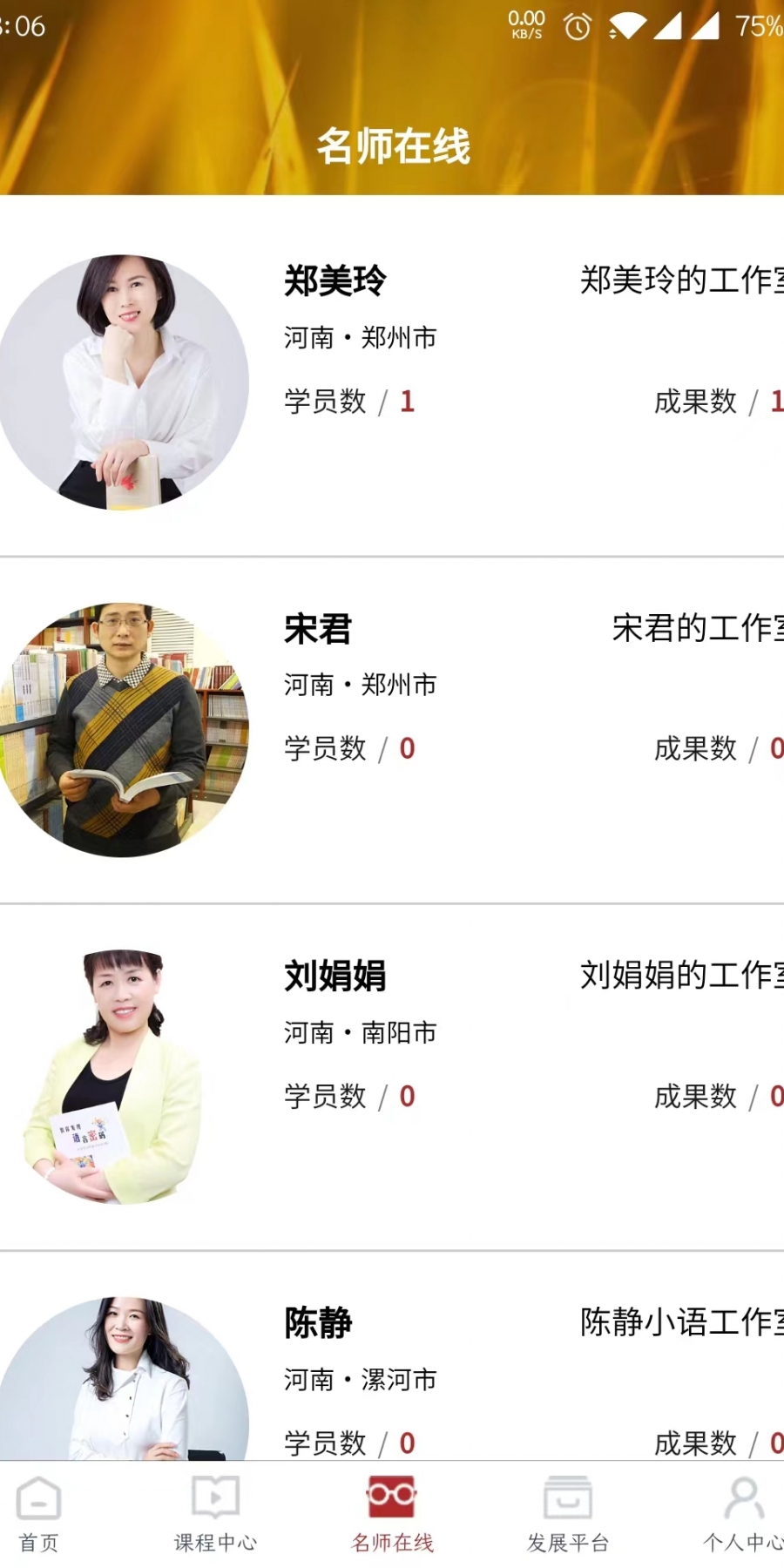The height and width of the screenshot is (1568, 784).
Task: Switch to the 个人中心 tab
Action: [x=743, y=1516]
